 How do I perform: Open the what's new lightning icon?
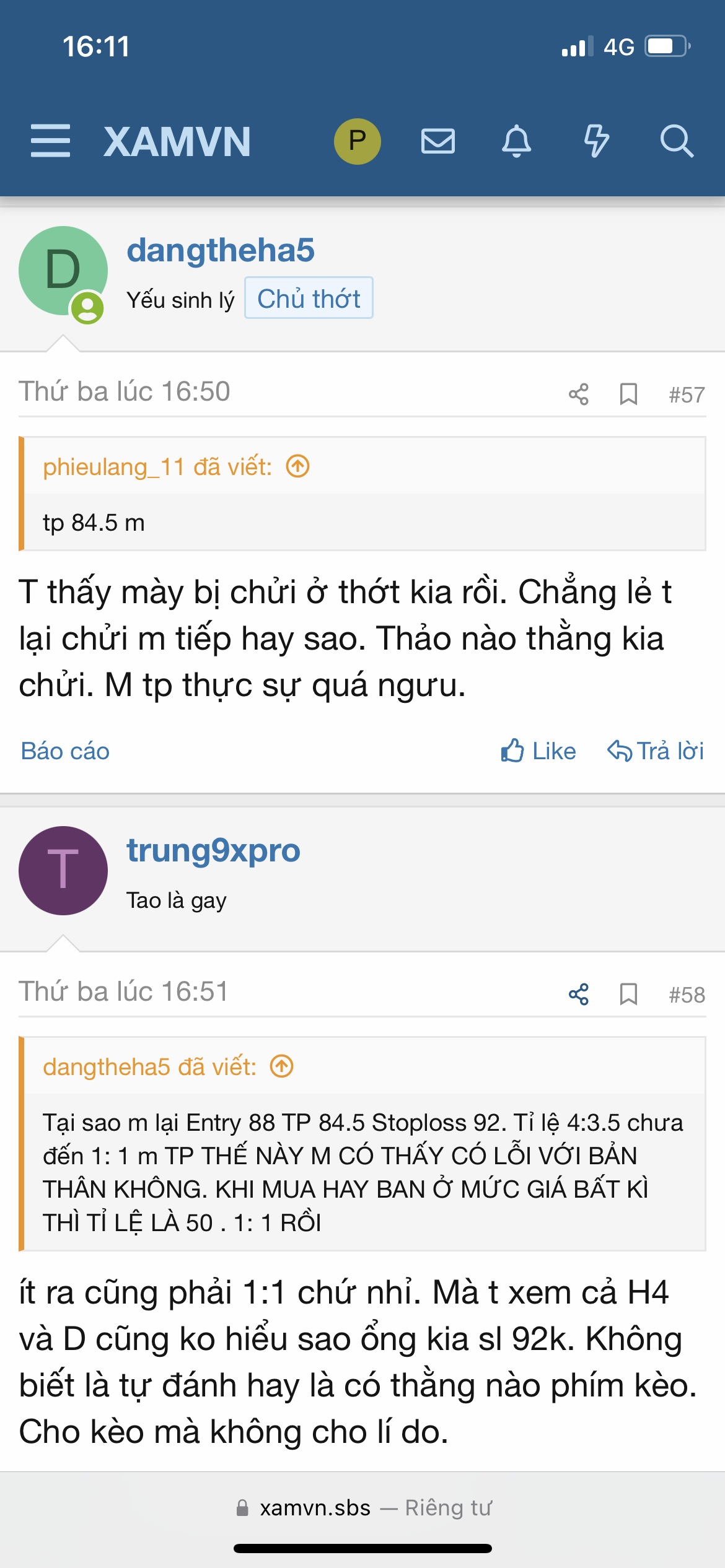[596, 141]
